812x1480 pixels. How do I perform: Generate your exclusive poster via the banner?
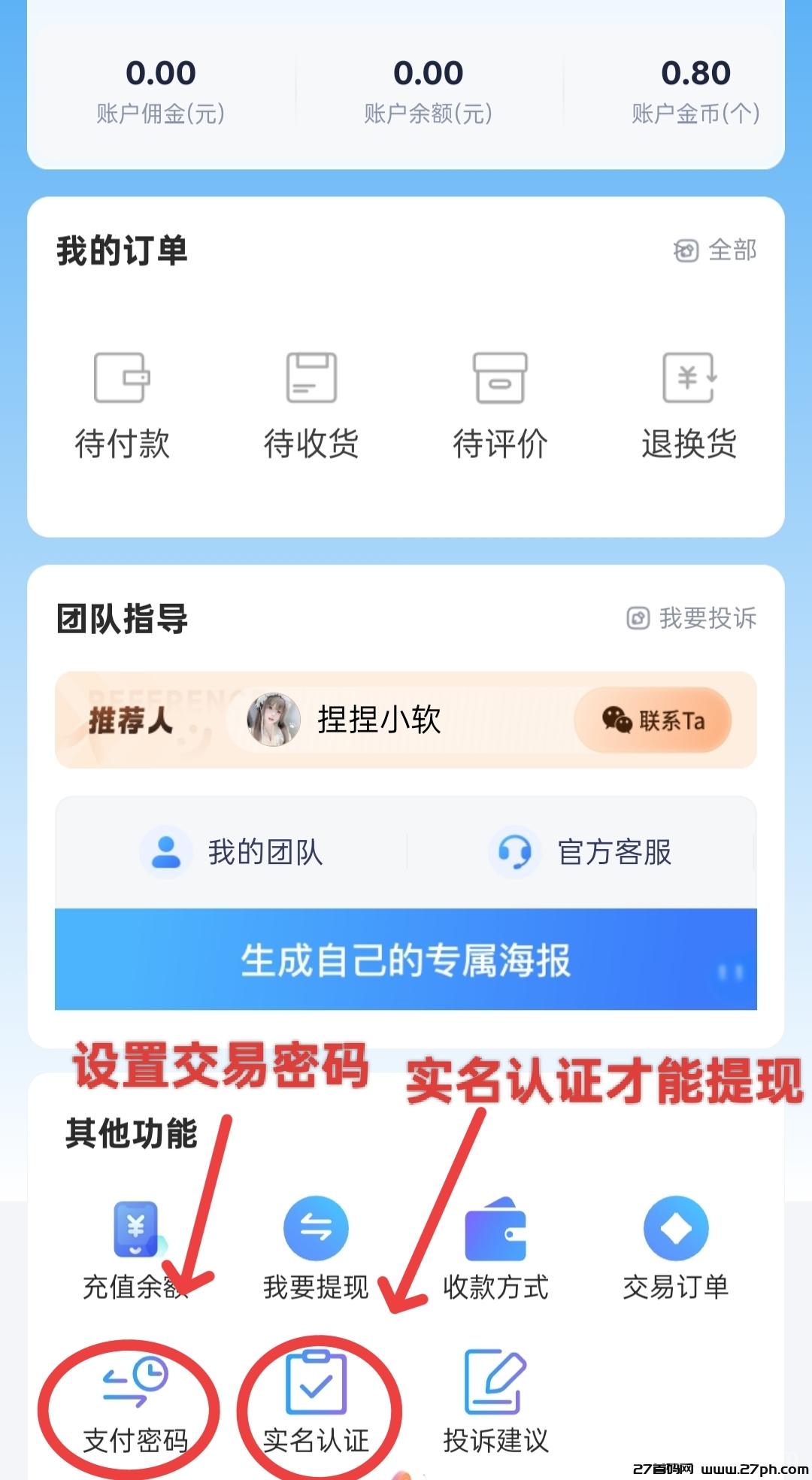[406, 960]
